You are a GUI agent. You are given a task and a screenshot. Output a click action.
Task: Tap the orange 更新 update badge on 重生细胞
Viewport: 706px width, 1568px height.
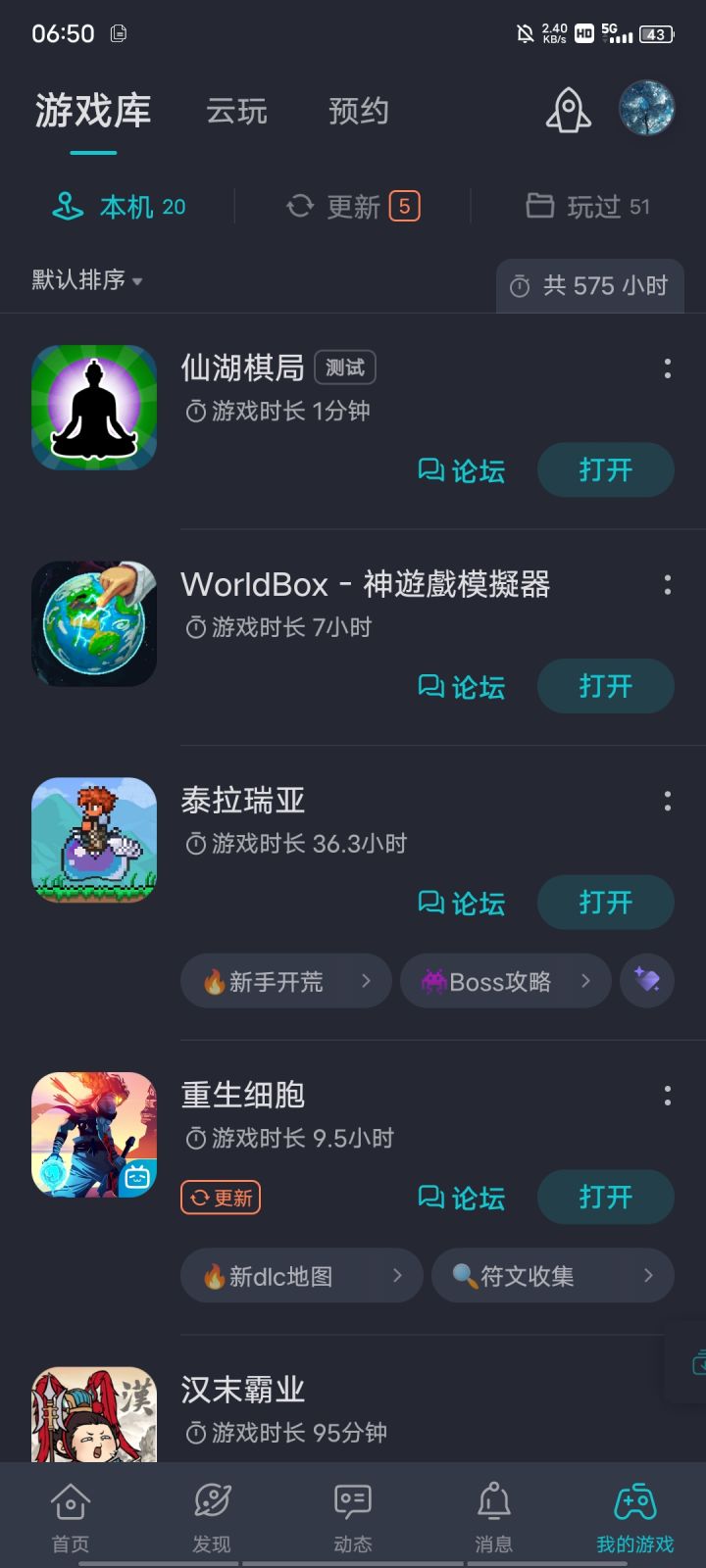pyautogui.click(x=220, y=1197)
